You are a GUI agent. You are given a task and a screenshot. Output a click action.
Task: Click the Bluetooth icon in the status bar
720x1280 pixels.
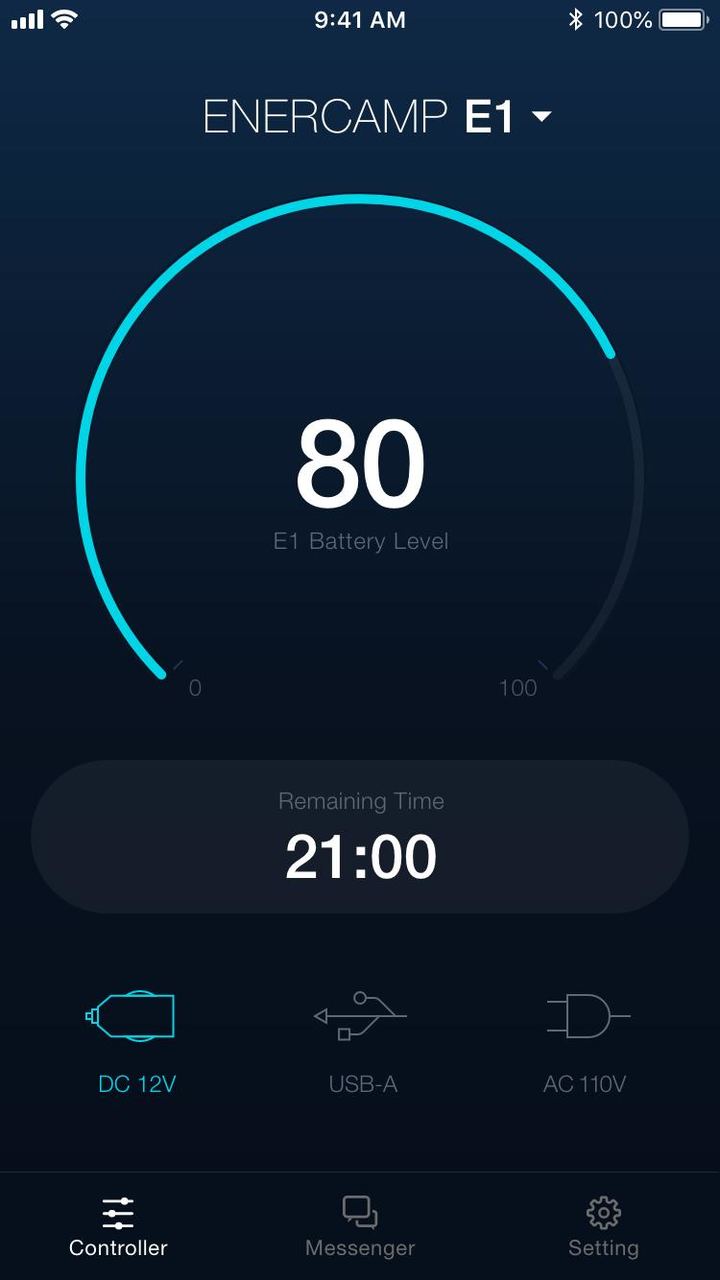pos(576,18)
